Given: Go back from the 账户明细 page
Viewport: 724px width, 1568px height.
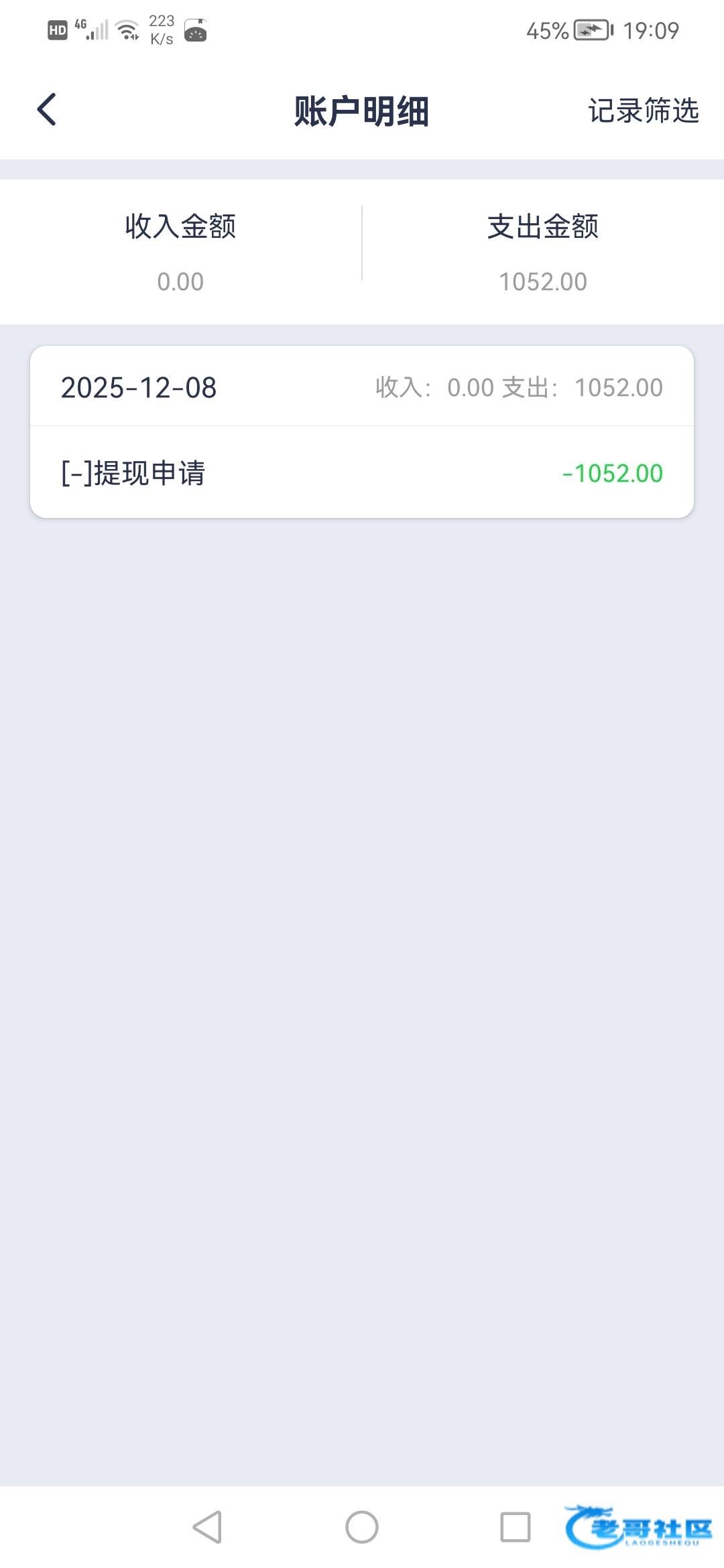Looking at the screenshot, I should (47, 110).
